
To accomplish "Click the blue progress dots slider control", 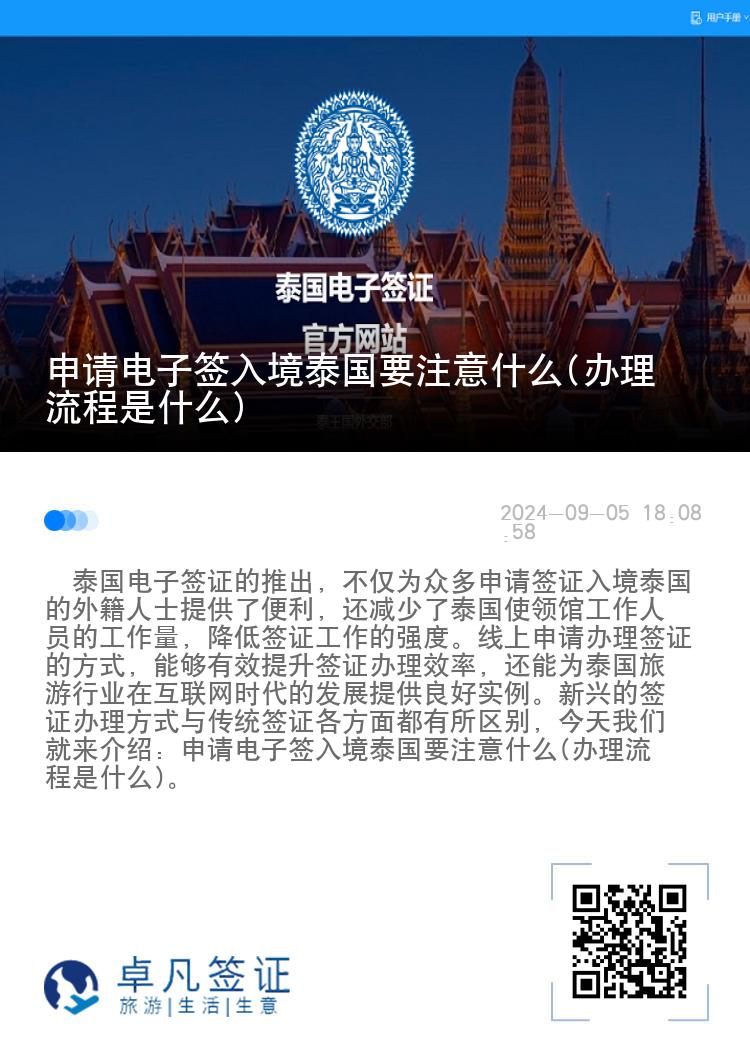I will tap(72, 518).
